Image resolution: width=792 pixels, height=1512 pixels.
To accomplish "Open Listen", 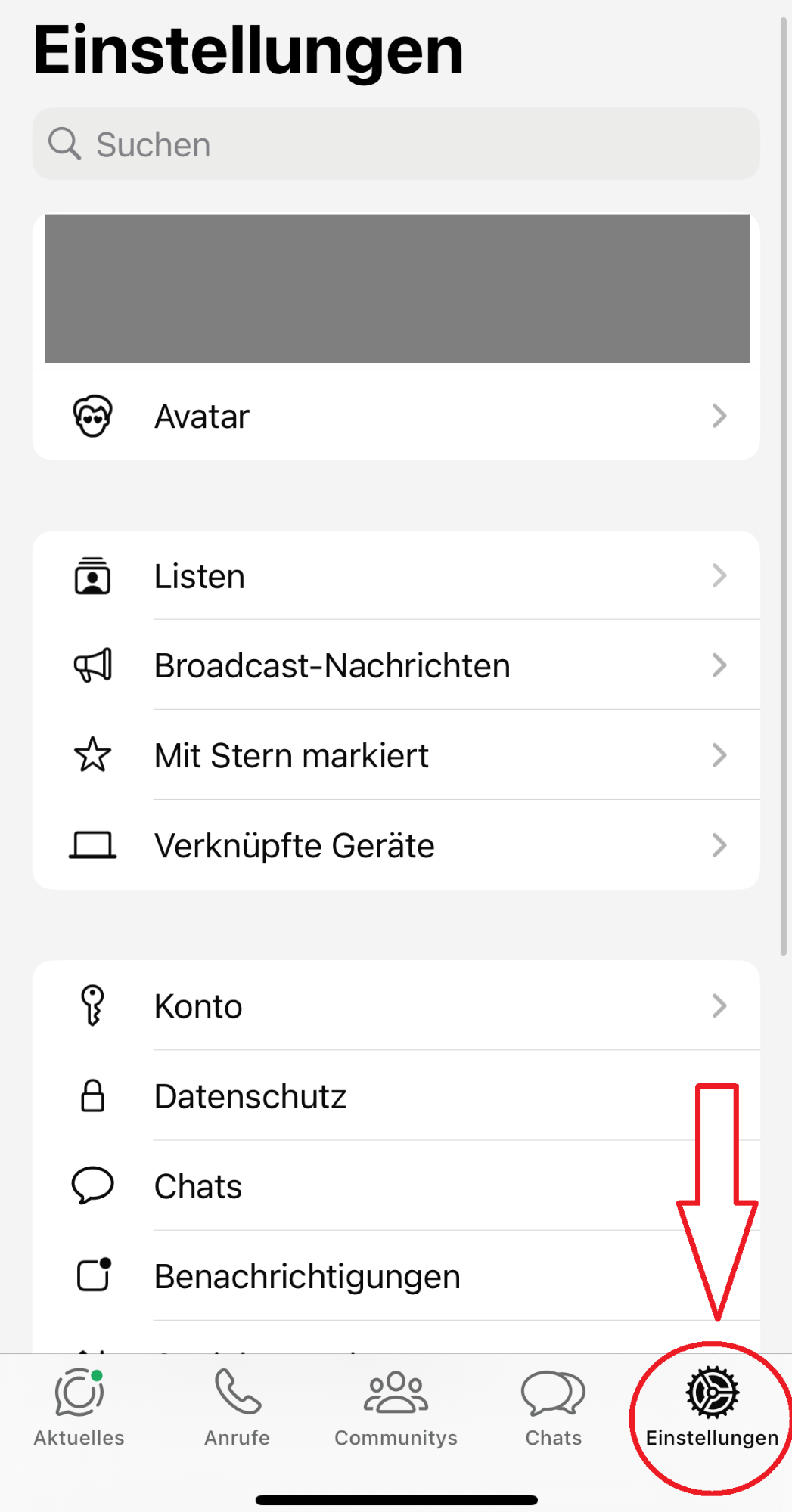I will 396,576.
